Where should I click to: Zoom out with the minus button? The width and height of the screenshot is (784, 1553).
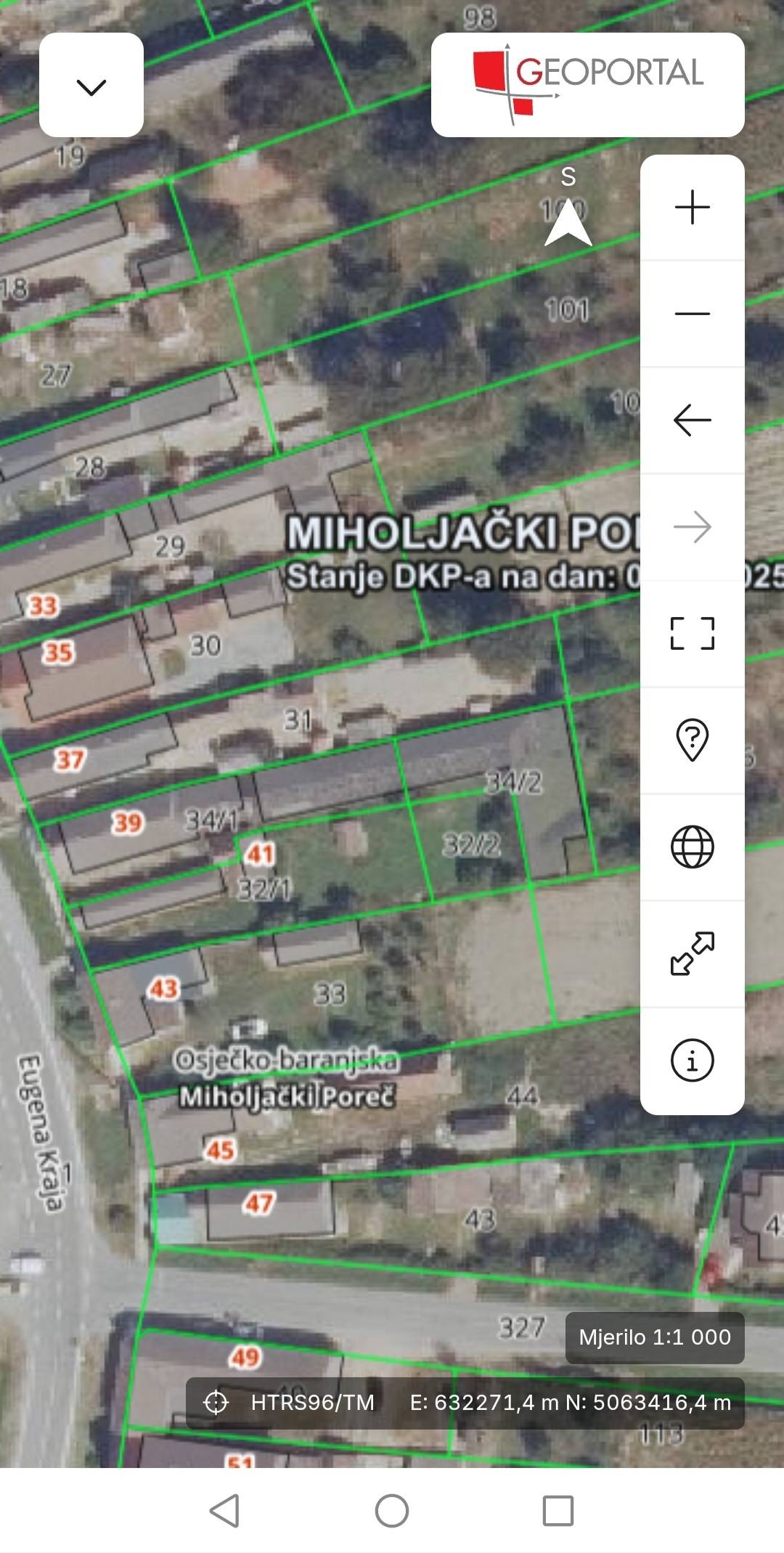click(x=692, y=314)
